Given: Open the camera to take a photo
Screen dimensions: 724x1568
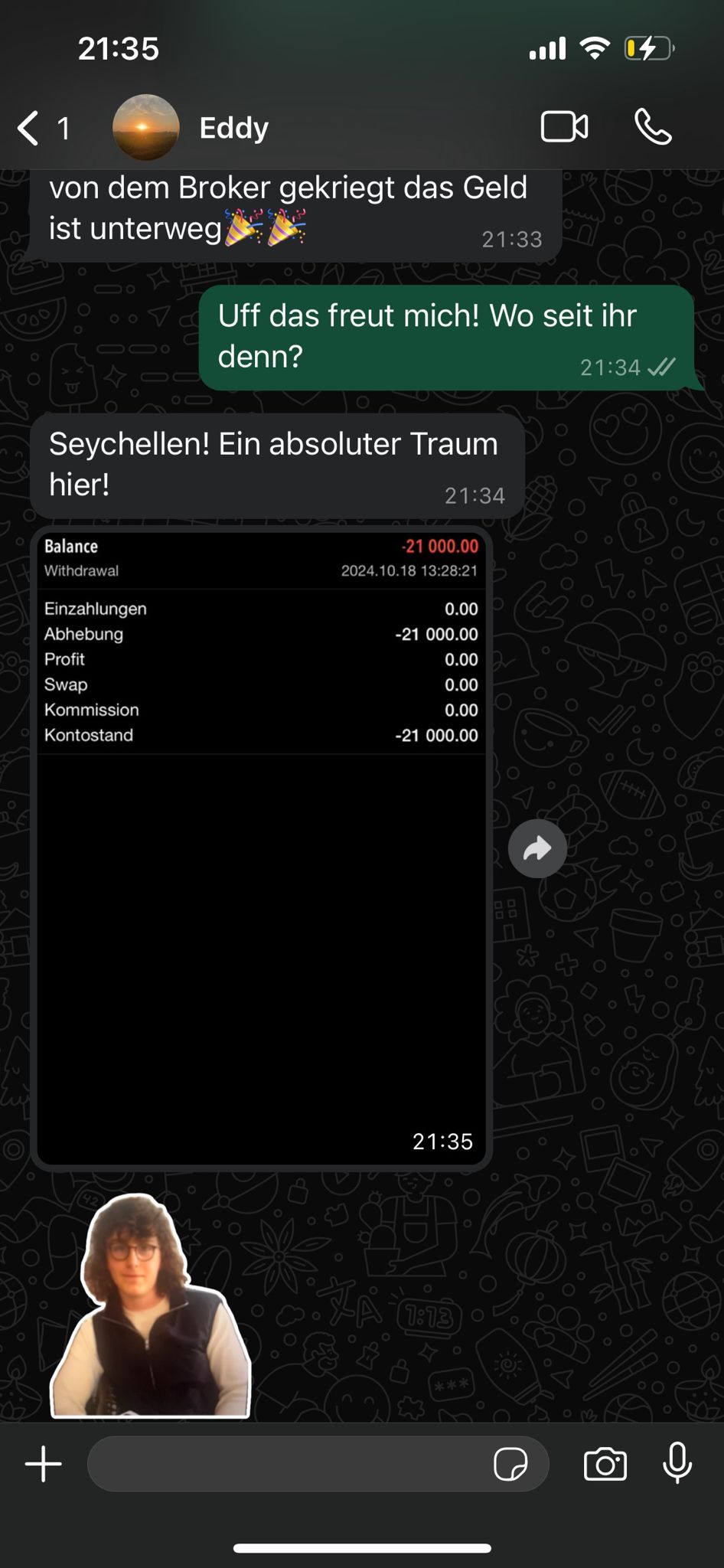Looking at the screenshot, I should 605,1464.
